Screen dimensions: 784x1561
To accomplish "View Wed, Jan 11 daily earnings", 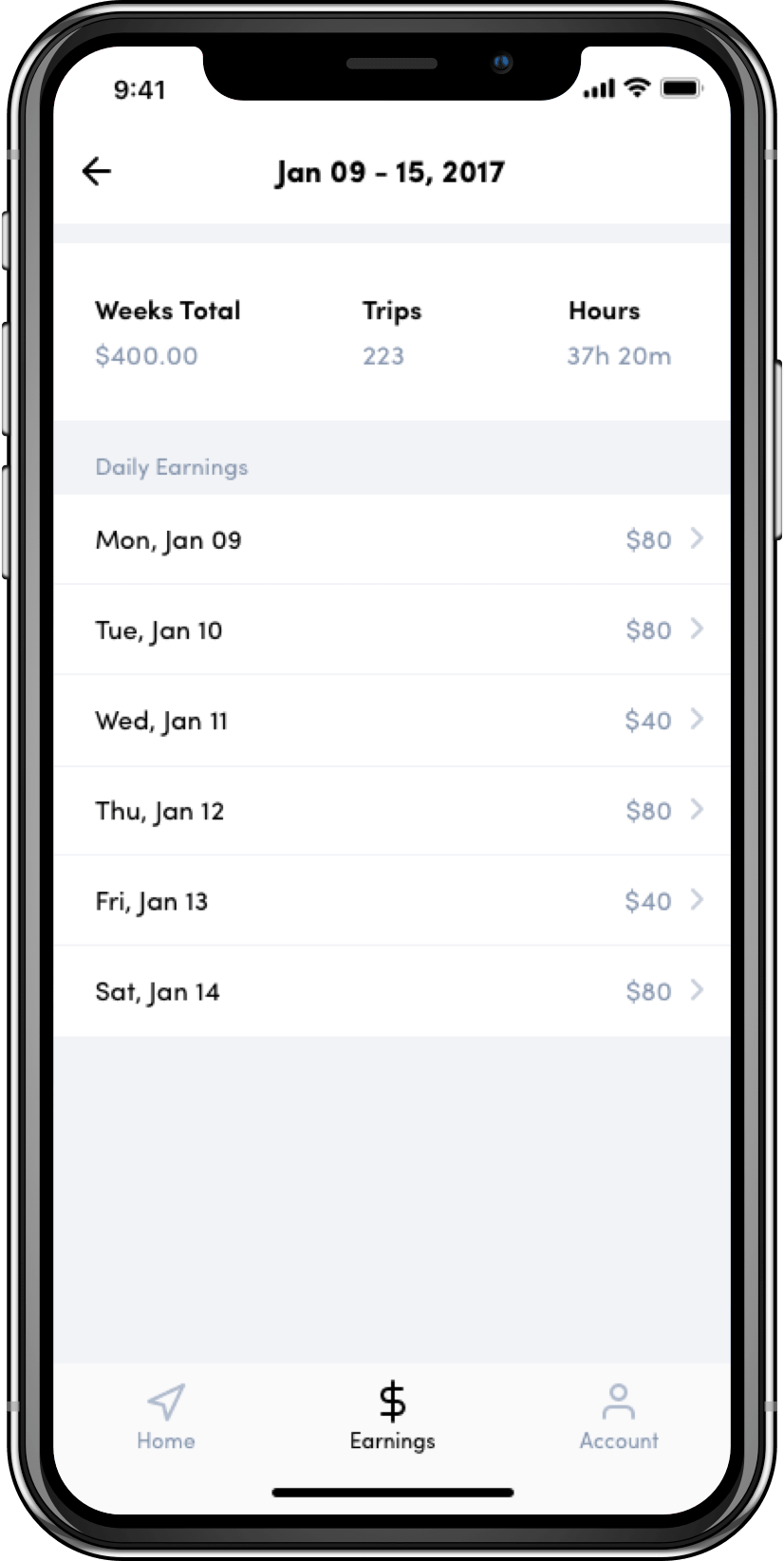I will 392,721.
